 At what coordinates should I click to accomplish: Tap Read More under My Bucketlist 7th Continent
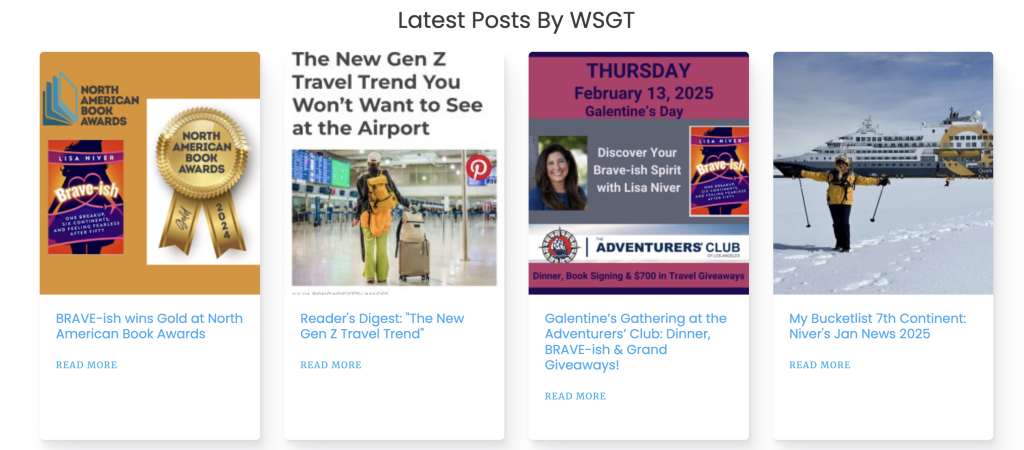pos(820,365)
